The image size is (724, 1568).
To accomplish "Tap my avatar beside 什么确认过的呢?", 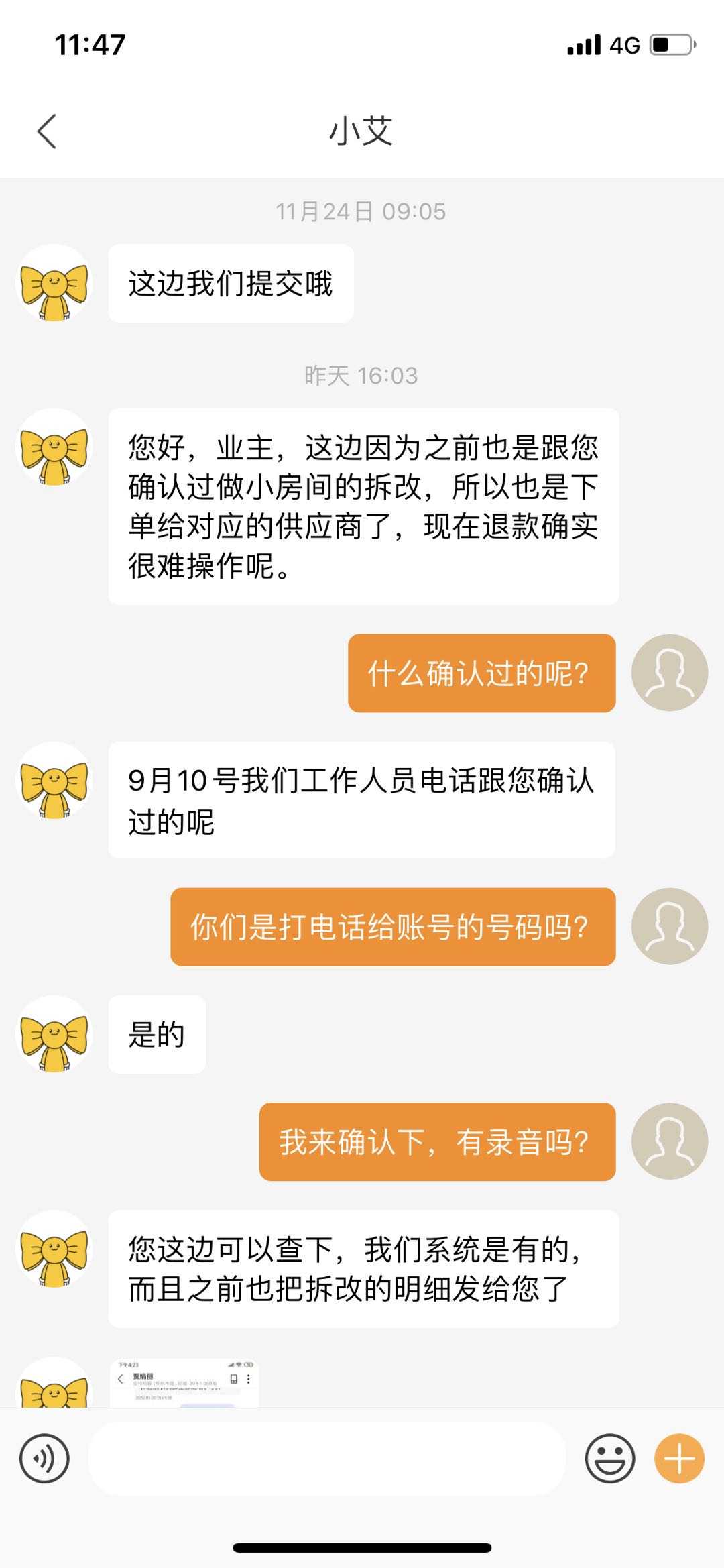I will coord(669,673).
